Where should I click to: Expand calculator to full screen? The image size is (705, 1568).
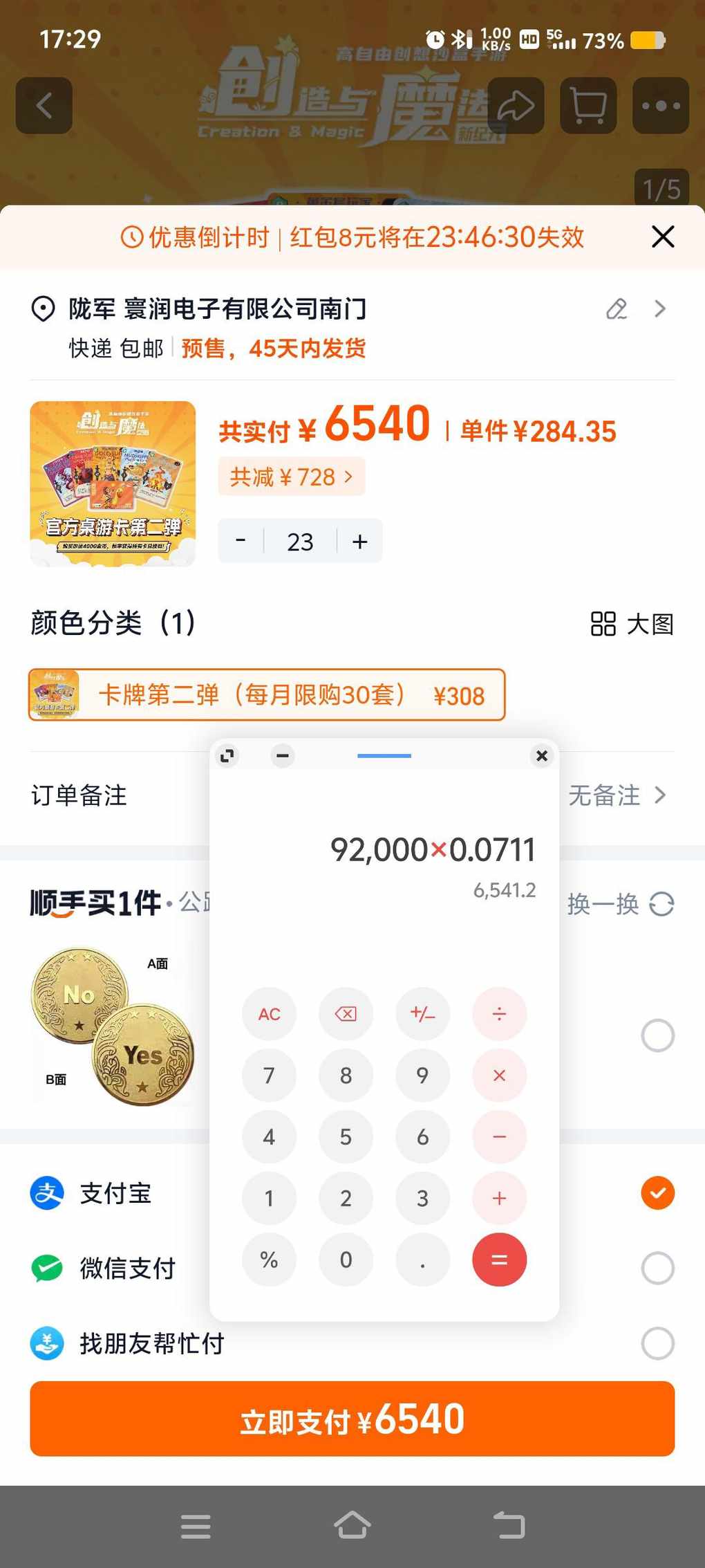pos(227,756)
